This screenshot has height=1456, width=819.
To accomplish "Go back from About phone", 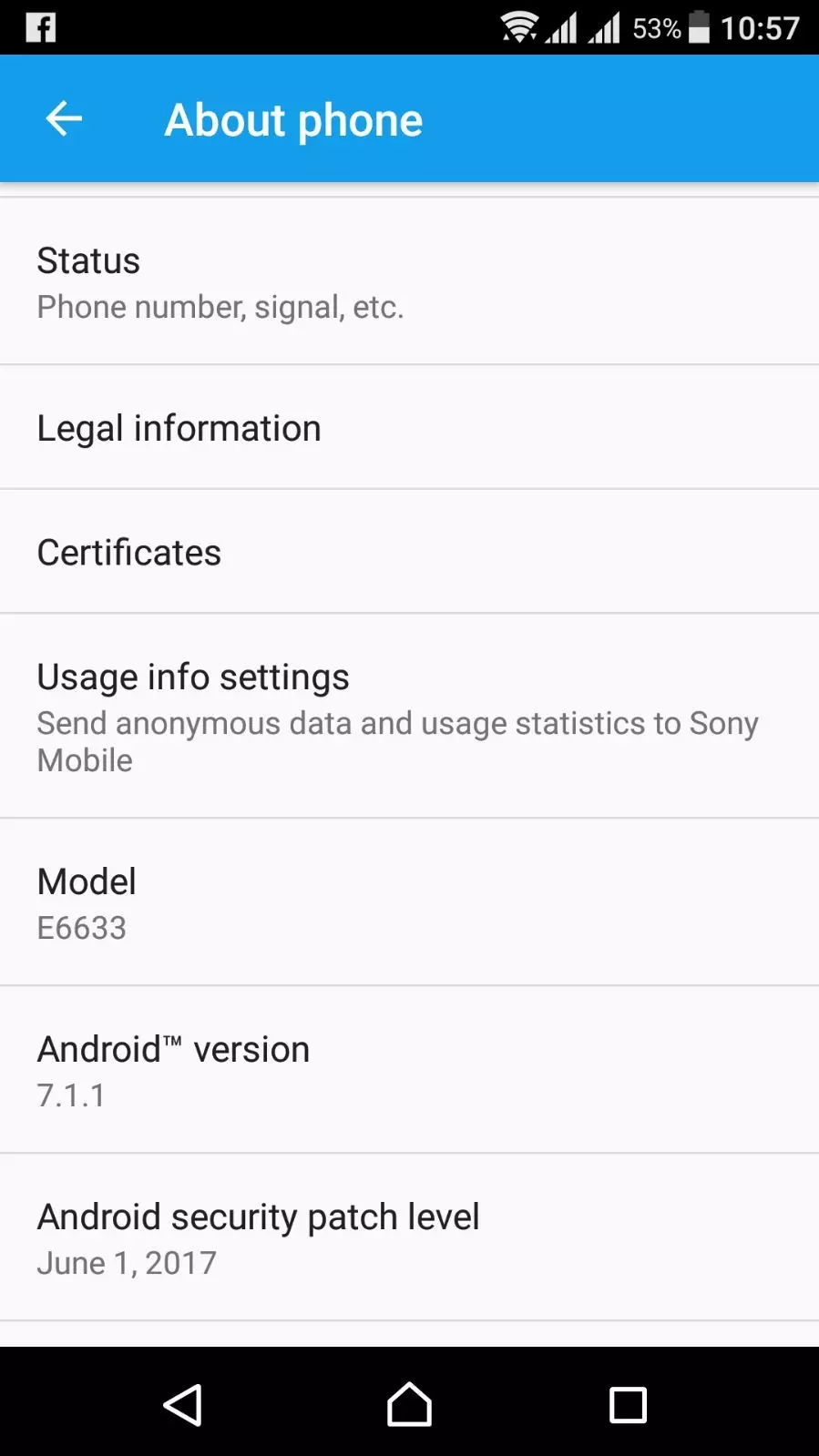I will [x=64, y=118].
